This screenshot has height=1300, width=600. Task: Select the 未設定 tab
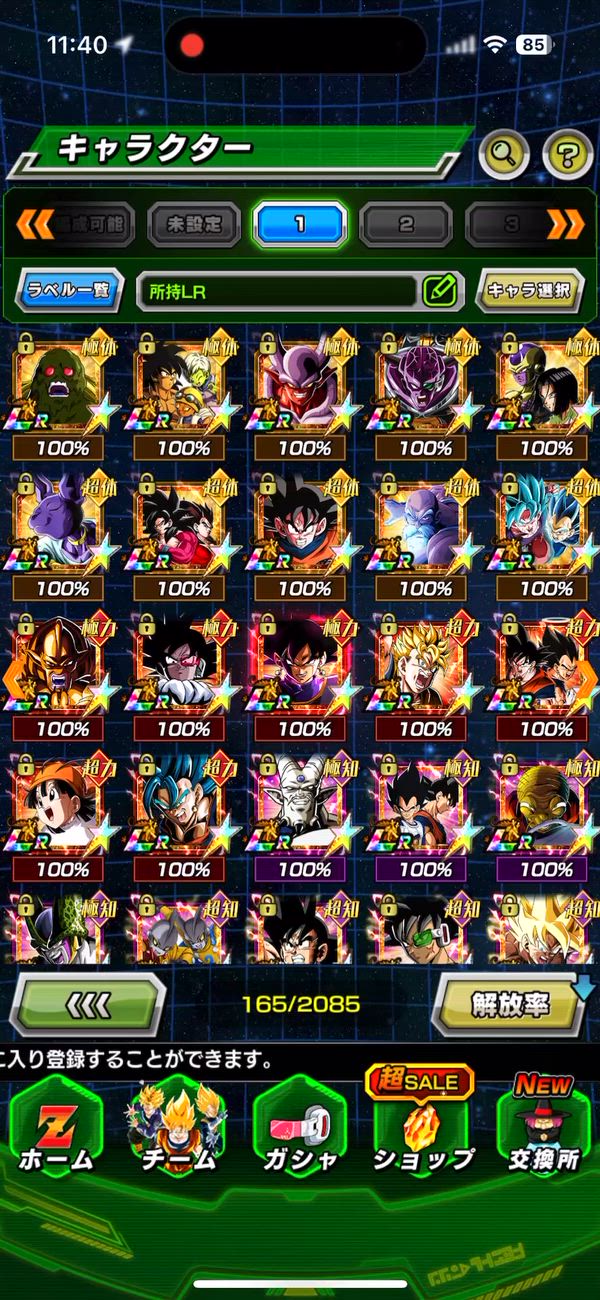(194, 224)
